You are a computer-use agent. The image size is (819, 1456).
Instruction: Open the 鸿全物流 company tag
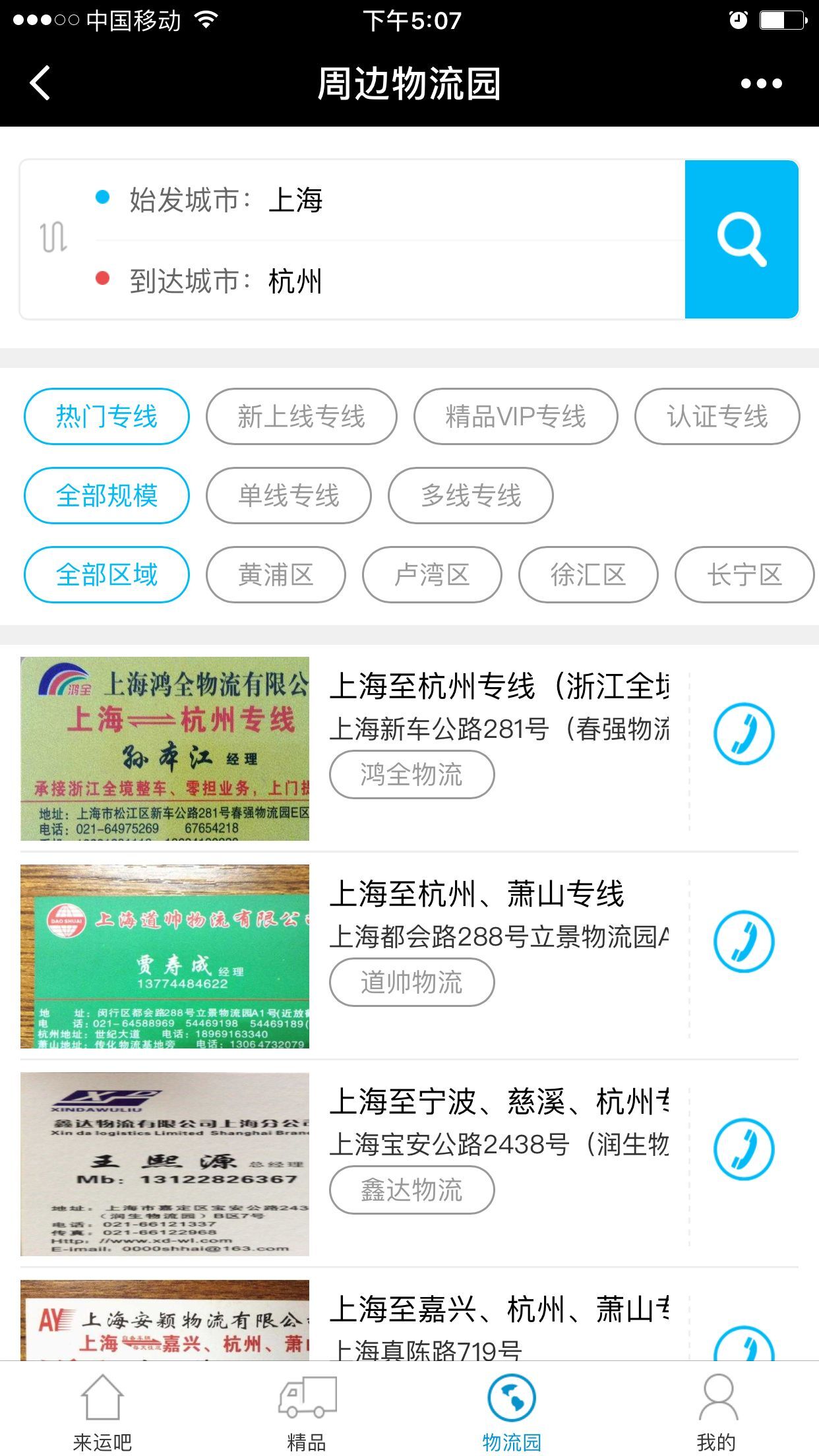(411, 775)
